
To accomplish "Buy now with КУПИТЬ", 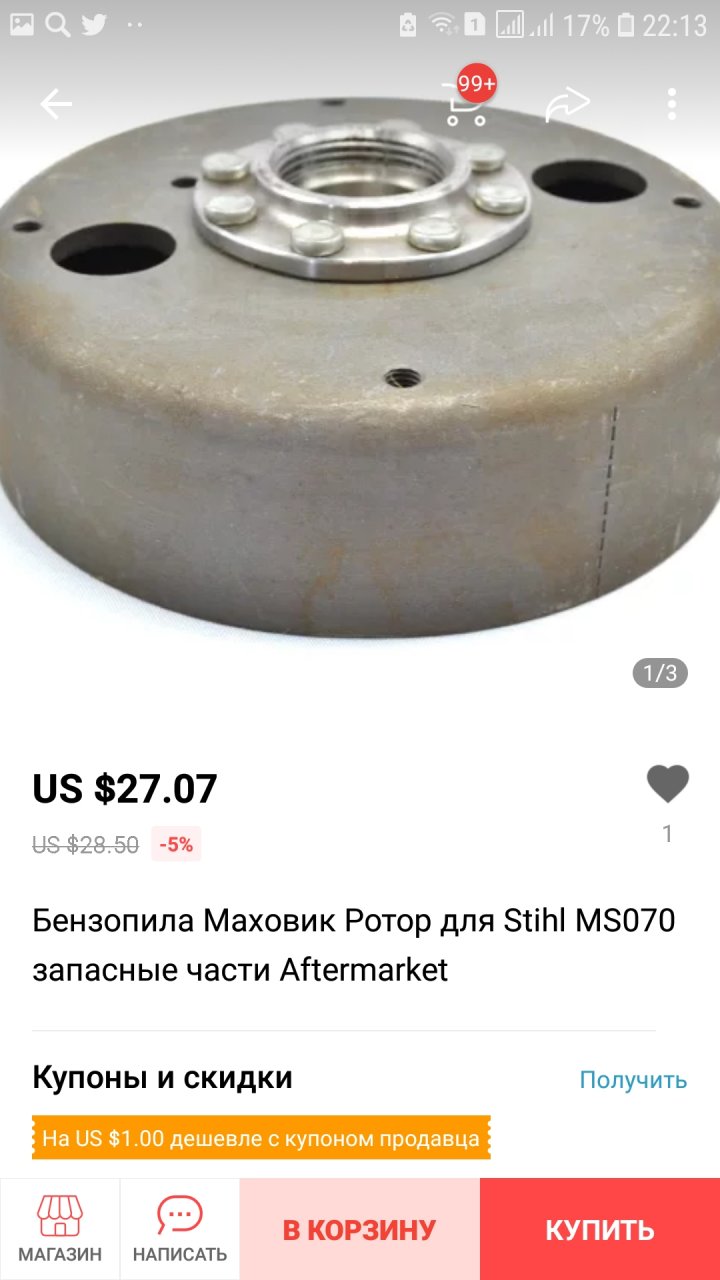I will (x=600, y=1229).
